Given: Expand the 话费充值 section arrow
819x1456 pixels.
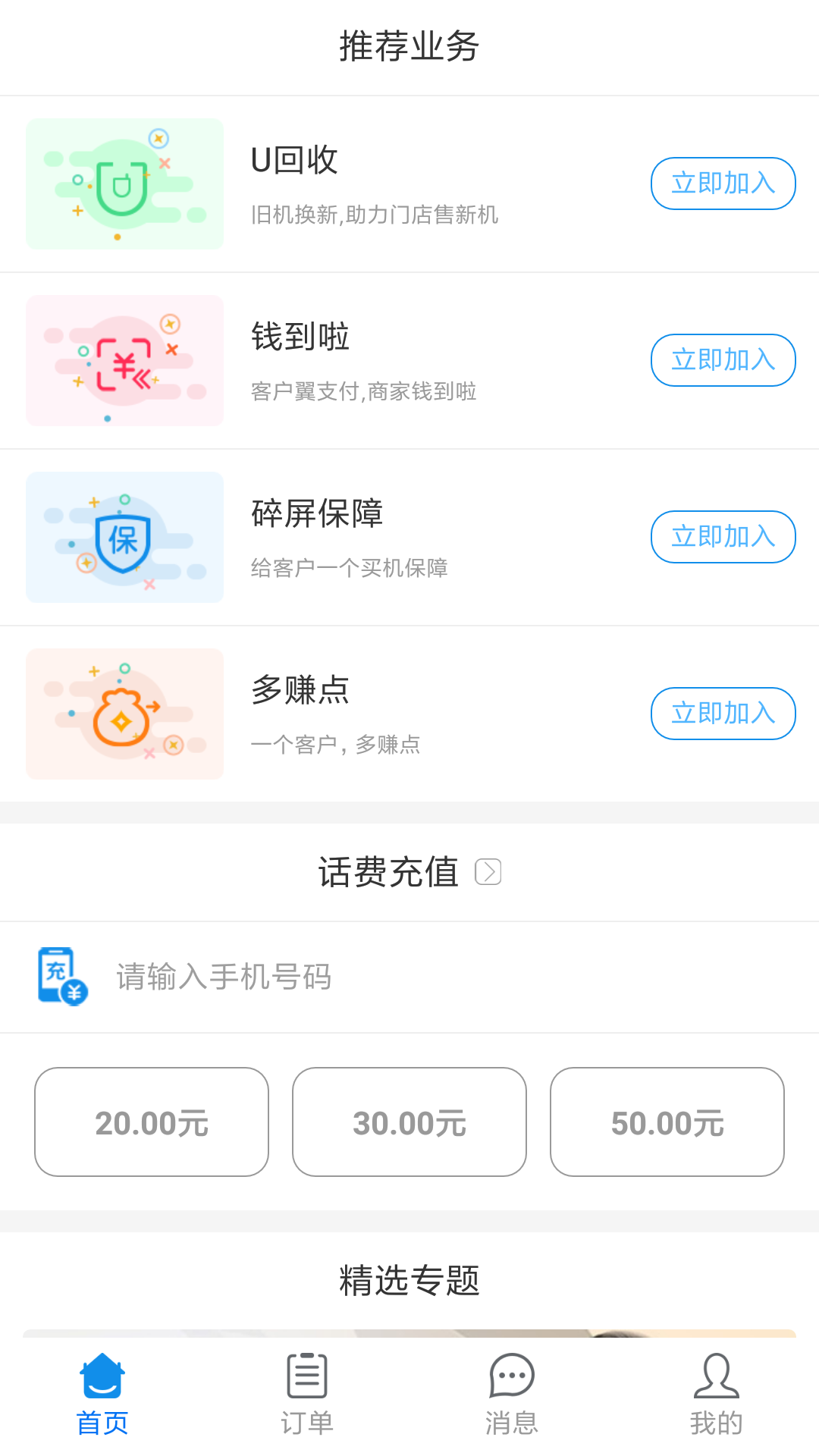Looking at the screenshot, I should pos(489,872).
